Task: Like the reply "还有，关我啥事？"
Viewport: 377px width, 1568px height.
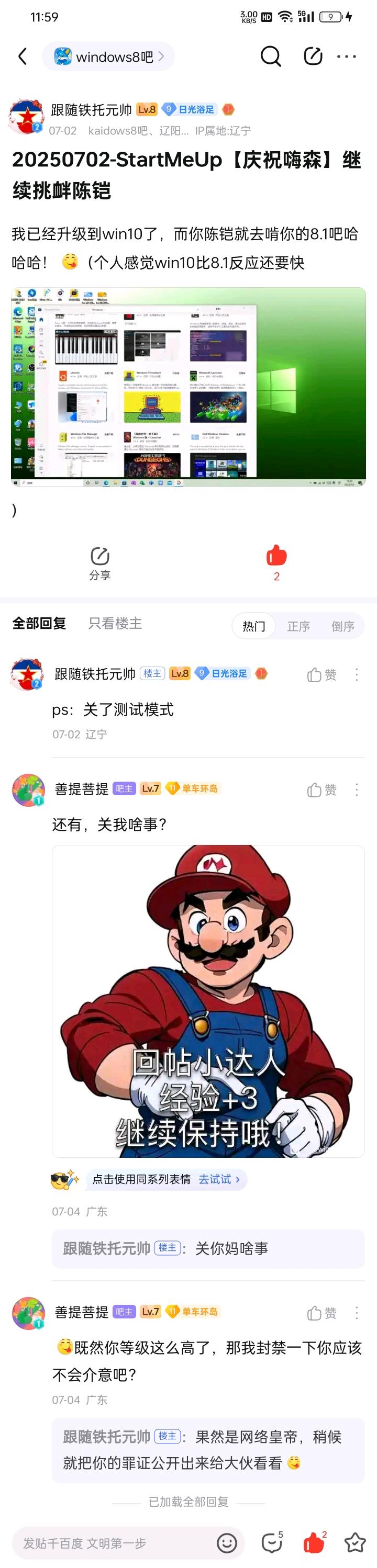Action: pos(322,789)
